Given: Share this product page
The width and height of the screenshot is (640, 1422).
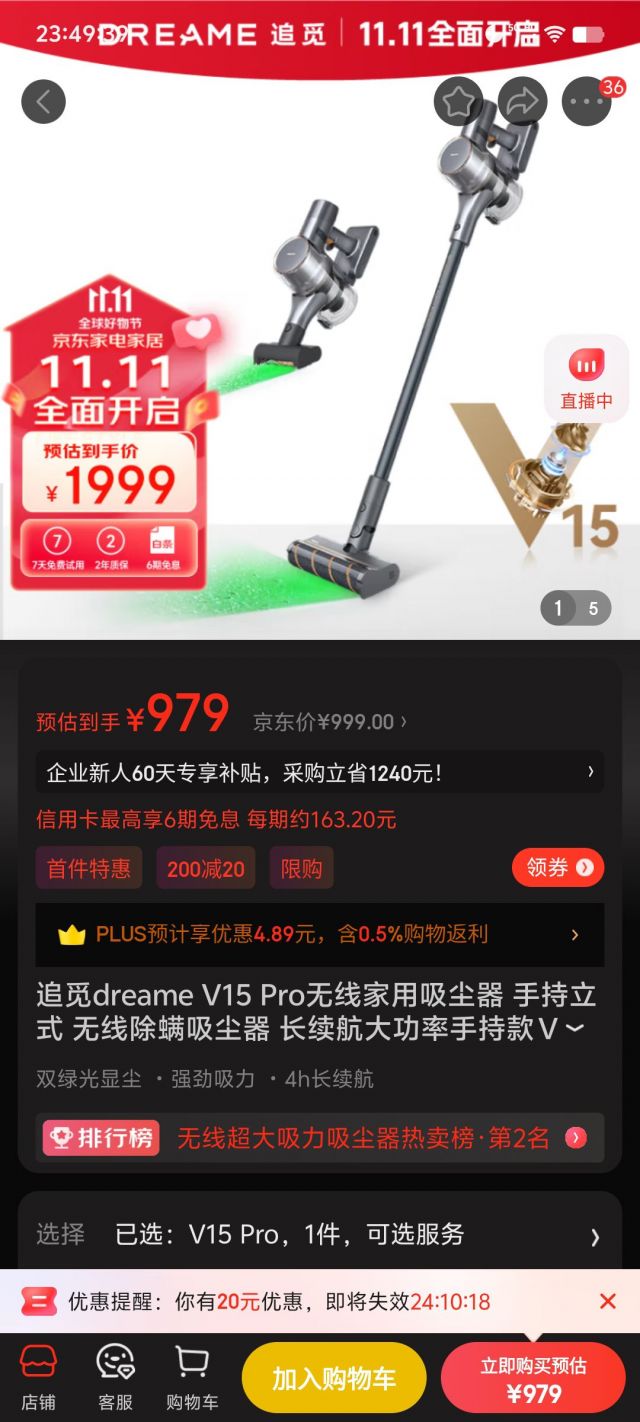Looking at the screenshot, I should (x=522, y=101).
